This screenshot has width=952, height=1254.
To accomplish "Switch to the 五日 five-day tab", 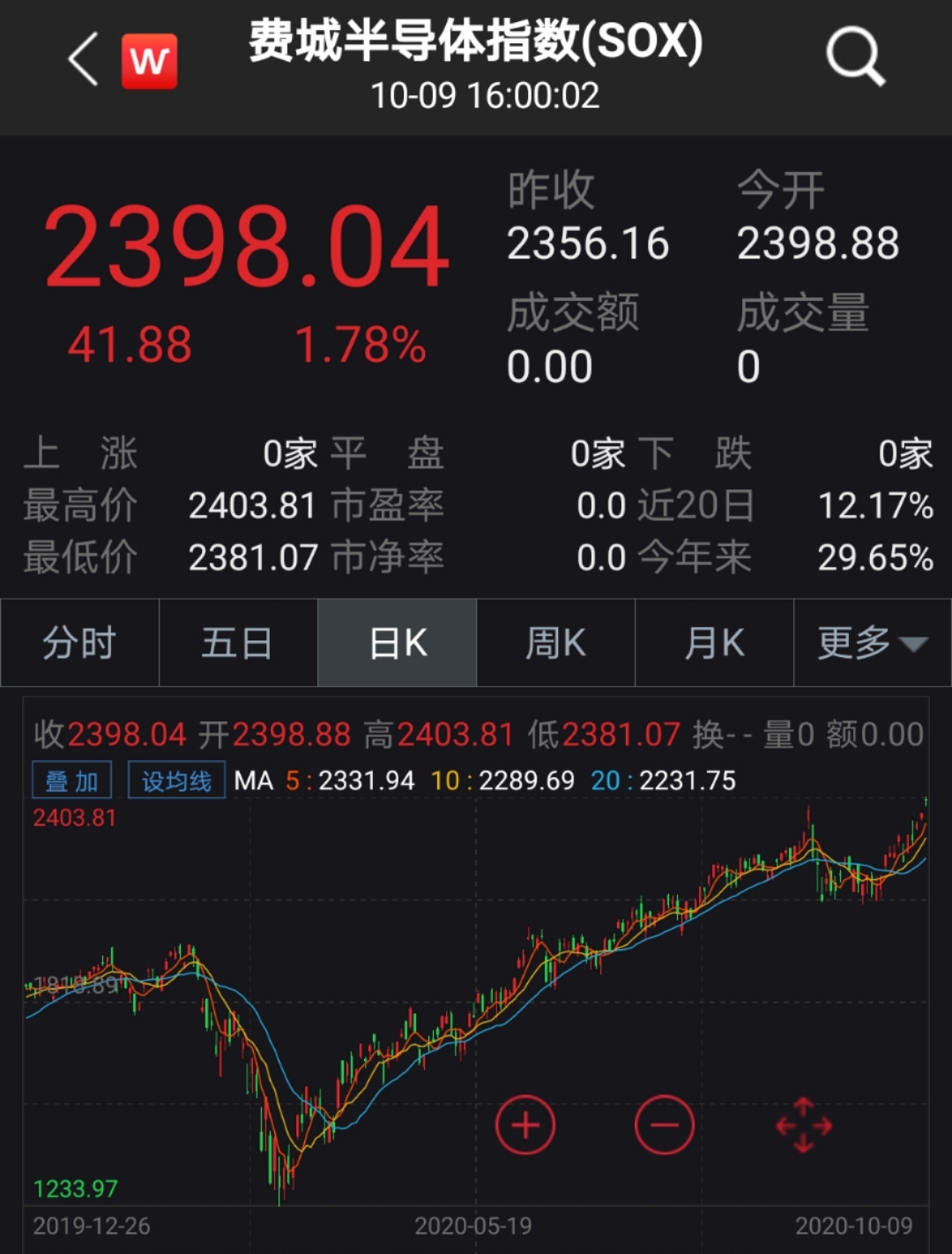I will coord(238,643).
